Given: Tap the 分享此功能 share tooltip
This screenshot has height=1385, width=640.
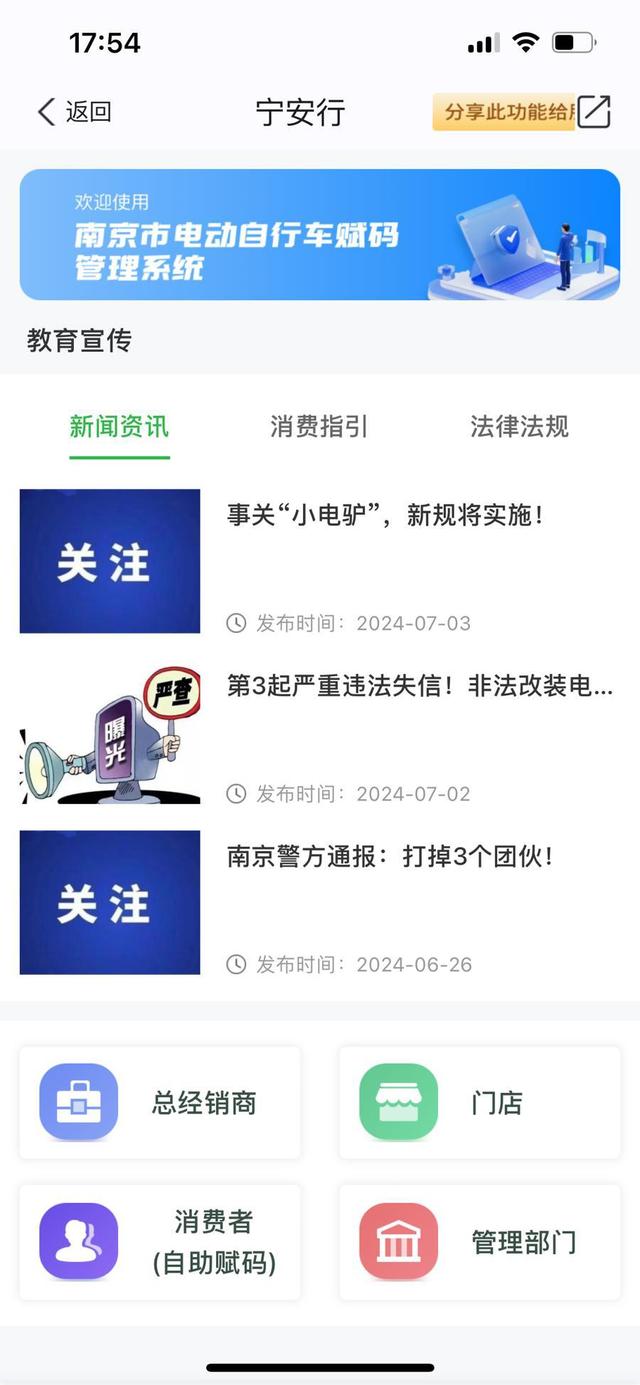Looking at the screenshot, I should click(x=504, y=112).
